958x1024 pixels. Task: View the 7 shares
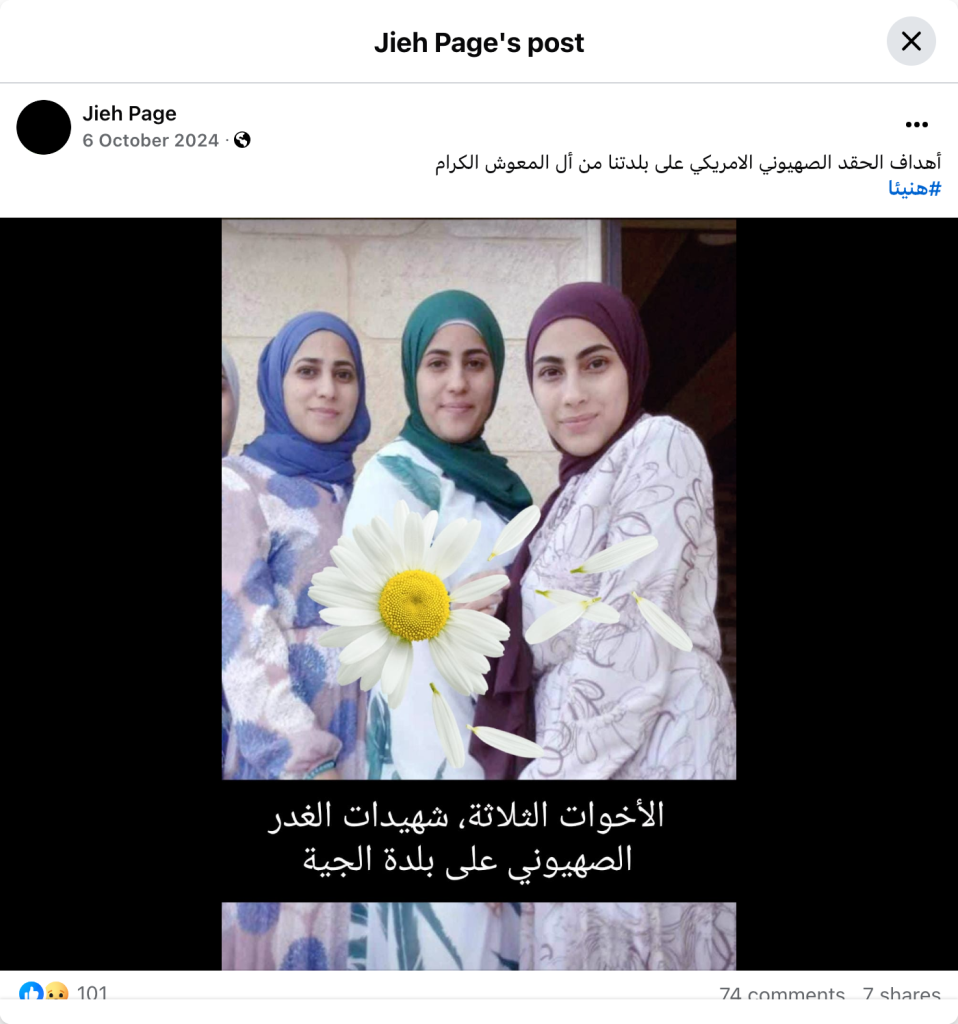coord(901,994)
